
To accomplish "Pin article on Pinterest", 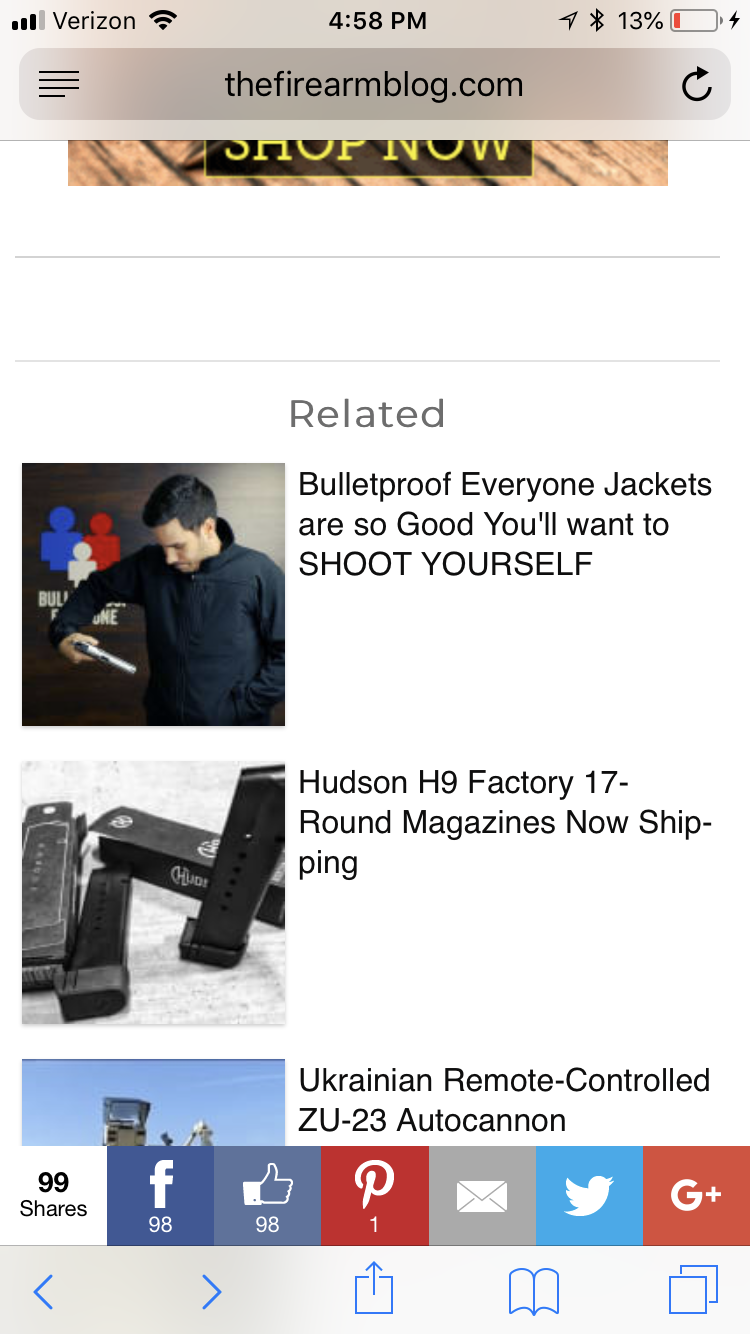I will coord(374,1195).
